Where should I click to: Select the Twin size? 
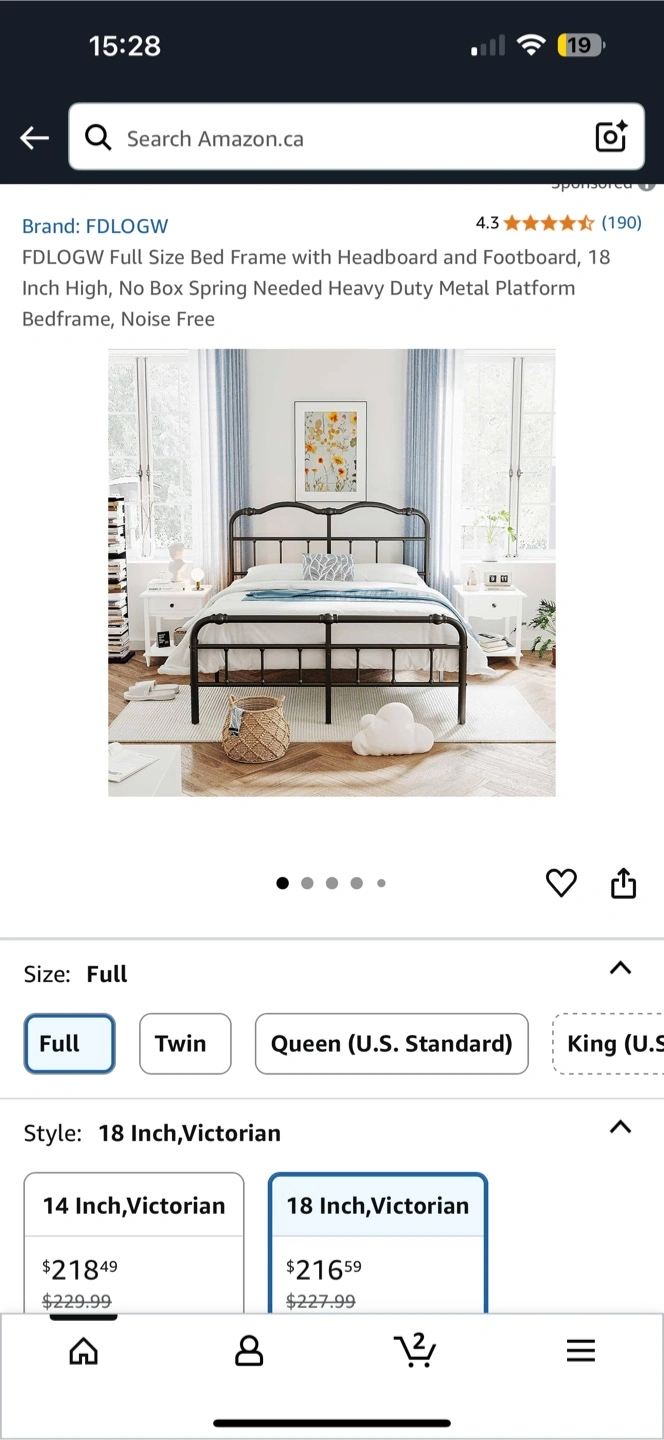(185, 1044)
